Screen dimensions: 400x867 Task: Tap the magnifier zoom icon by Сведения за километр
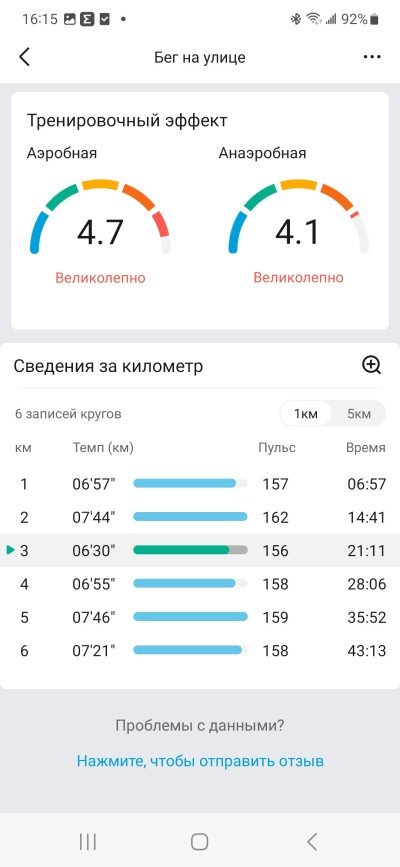tap(371, 365)
